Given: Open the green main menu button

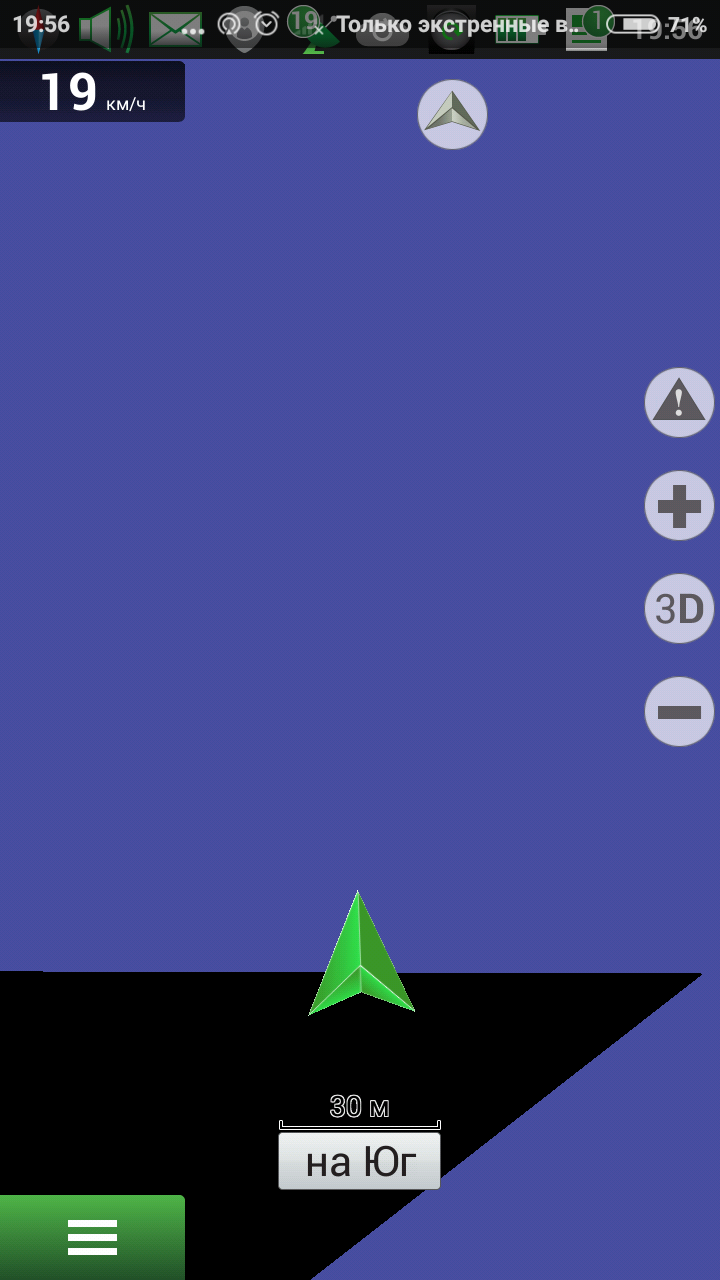Looking at the screenshot, I should (x=92, y=1237).
